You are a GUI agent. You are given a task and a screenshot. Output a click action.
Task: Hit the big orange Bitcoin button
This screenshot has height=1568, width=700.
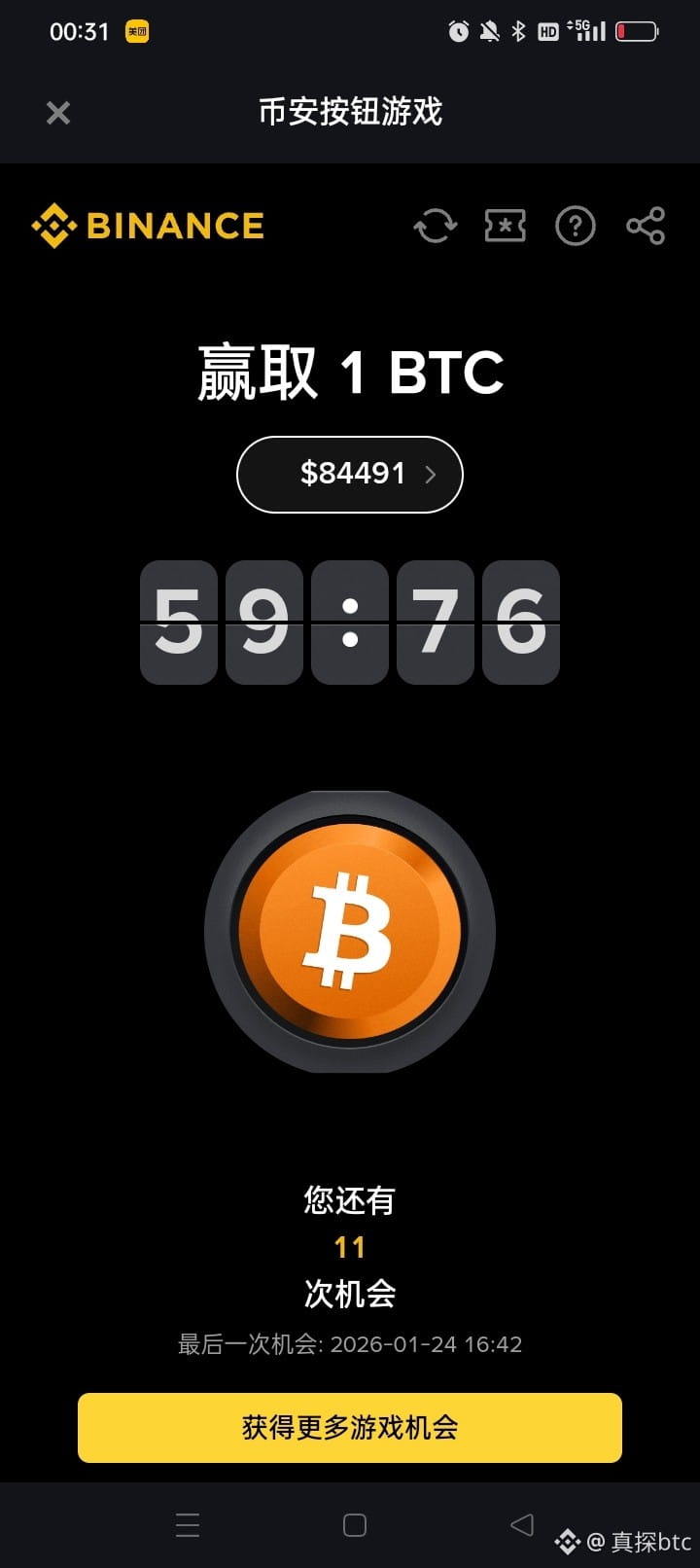[x=350, y=931]
